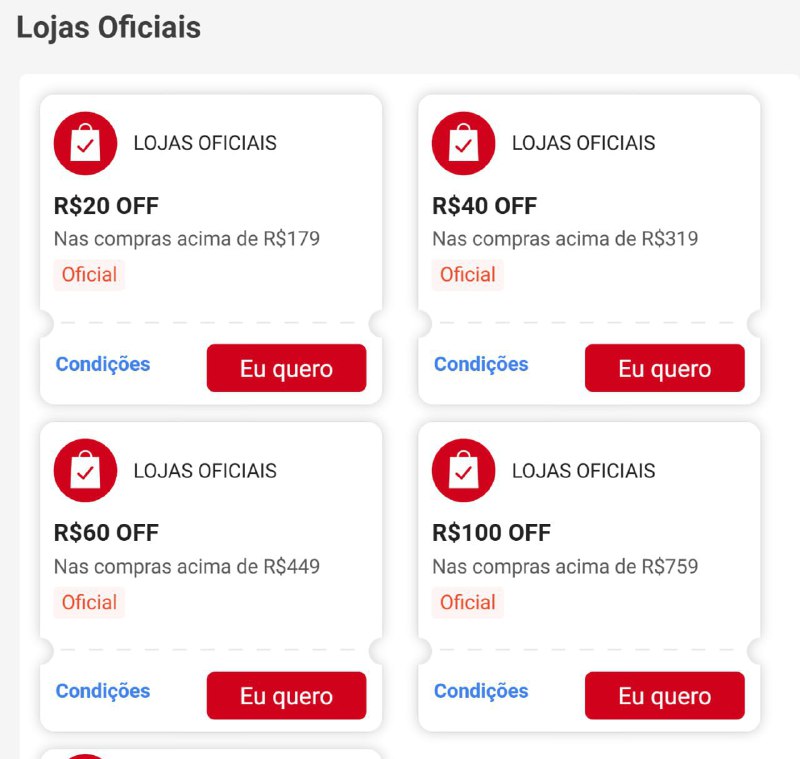Screen dimensions: 800x759
Task: Claim the R$20 OFF coupon with Eu quero
Action: [286, 368]
